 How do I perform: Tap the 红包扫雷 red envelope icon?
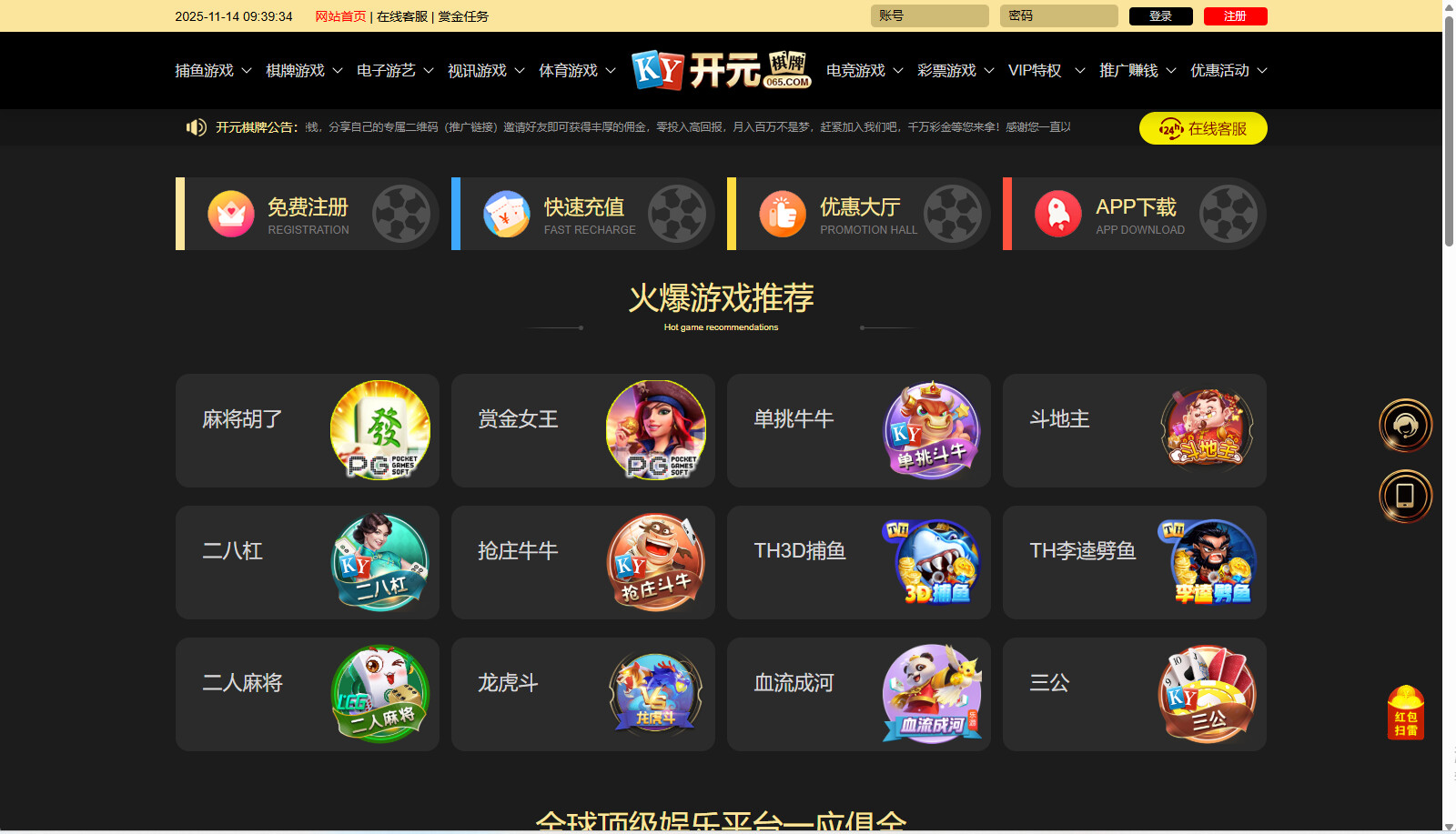click(x=1405, y=712)
